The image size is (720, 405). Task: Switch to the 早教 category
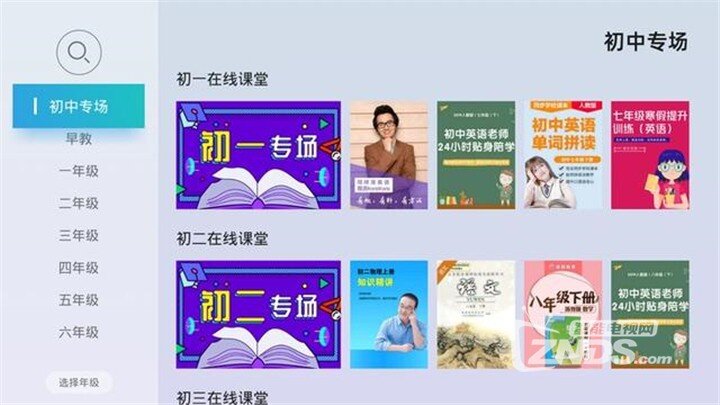[x=78, y=139]
